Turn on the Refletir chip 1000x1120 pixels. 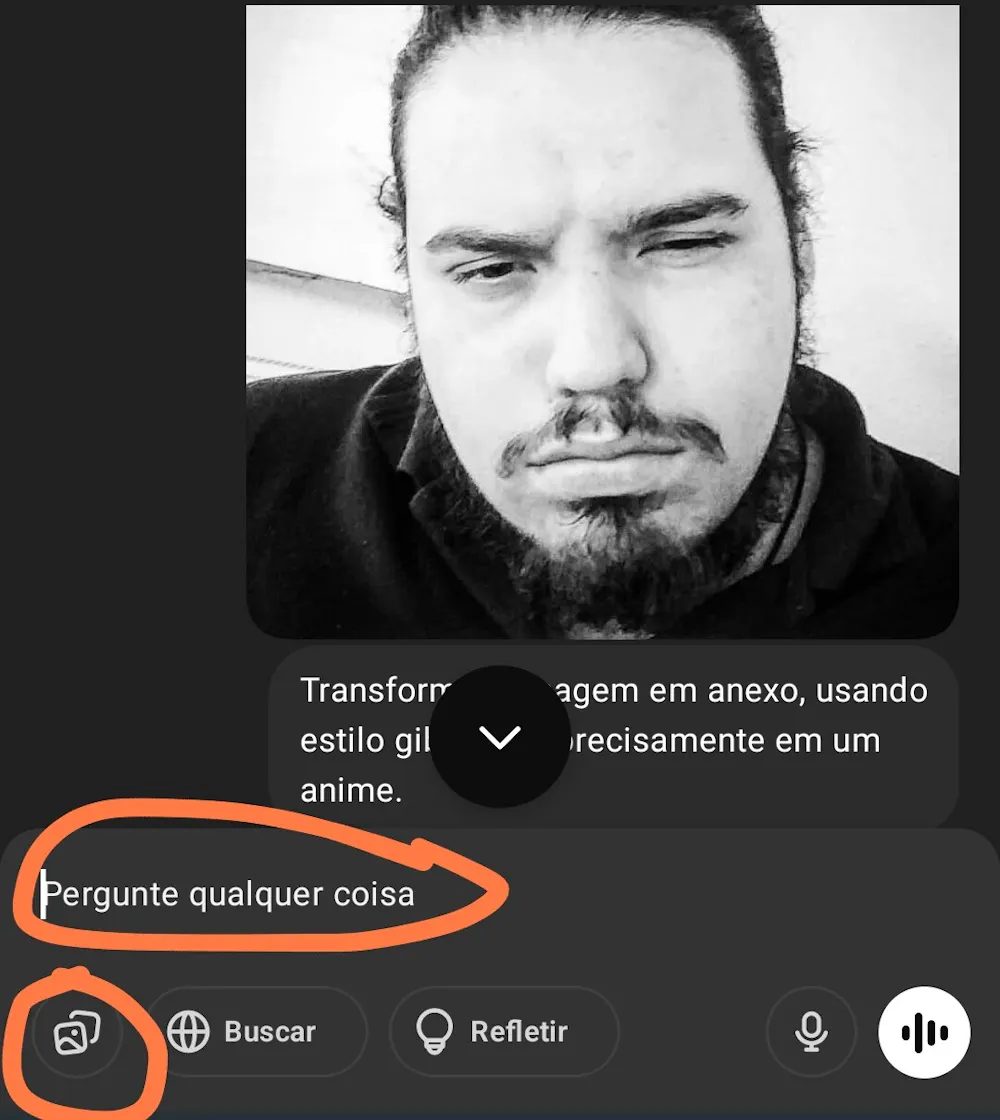[x=504, y=1032]
